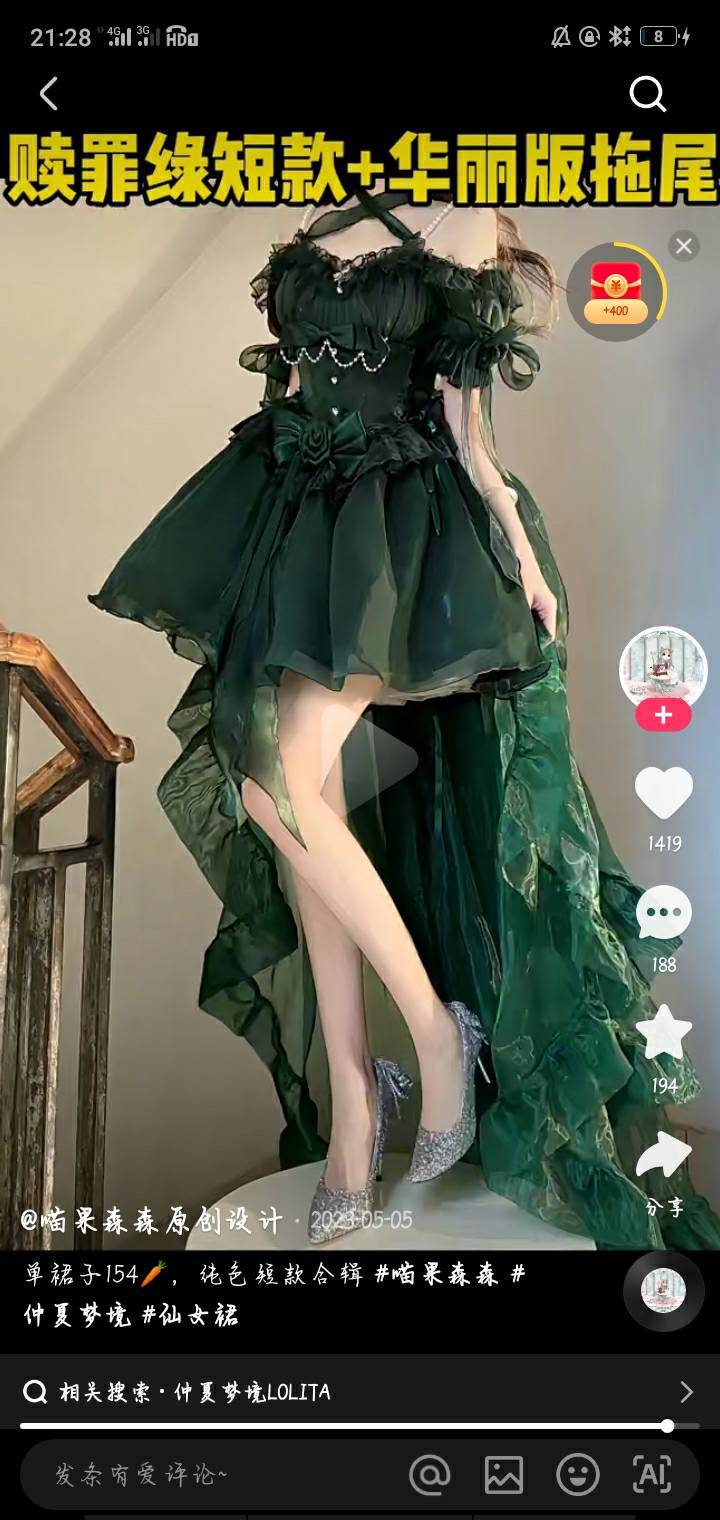Open search via magnifier icon
The height and width of the screenshot is (1520, 720).
coord(647,94)
